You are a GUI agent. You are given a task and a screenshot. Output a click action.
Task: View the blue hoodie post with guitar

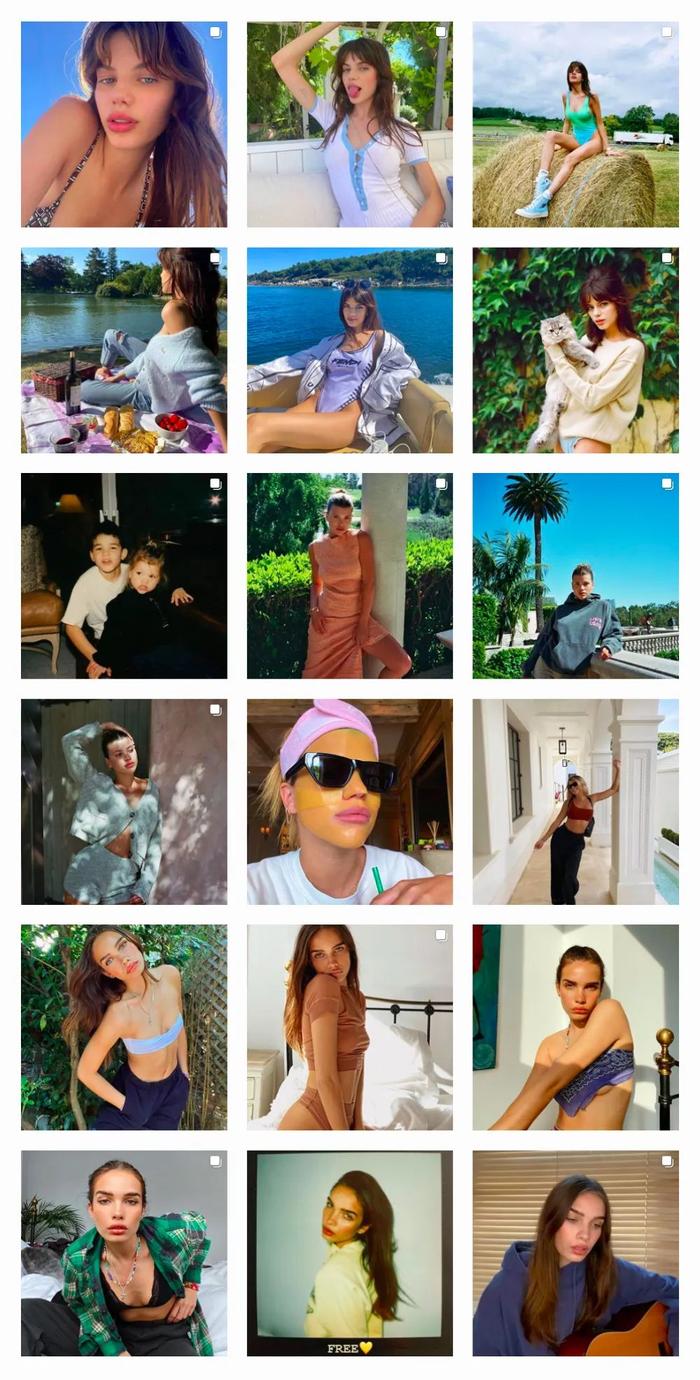(576, 1254)
